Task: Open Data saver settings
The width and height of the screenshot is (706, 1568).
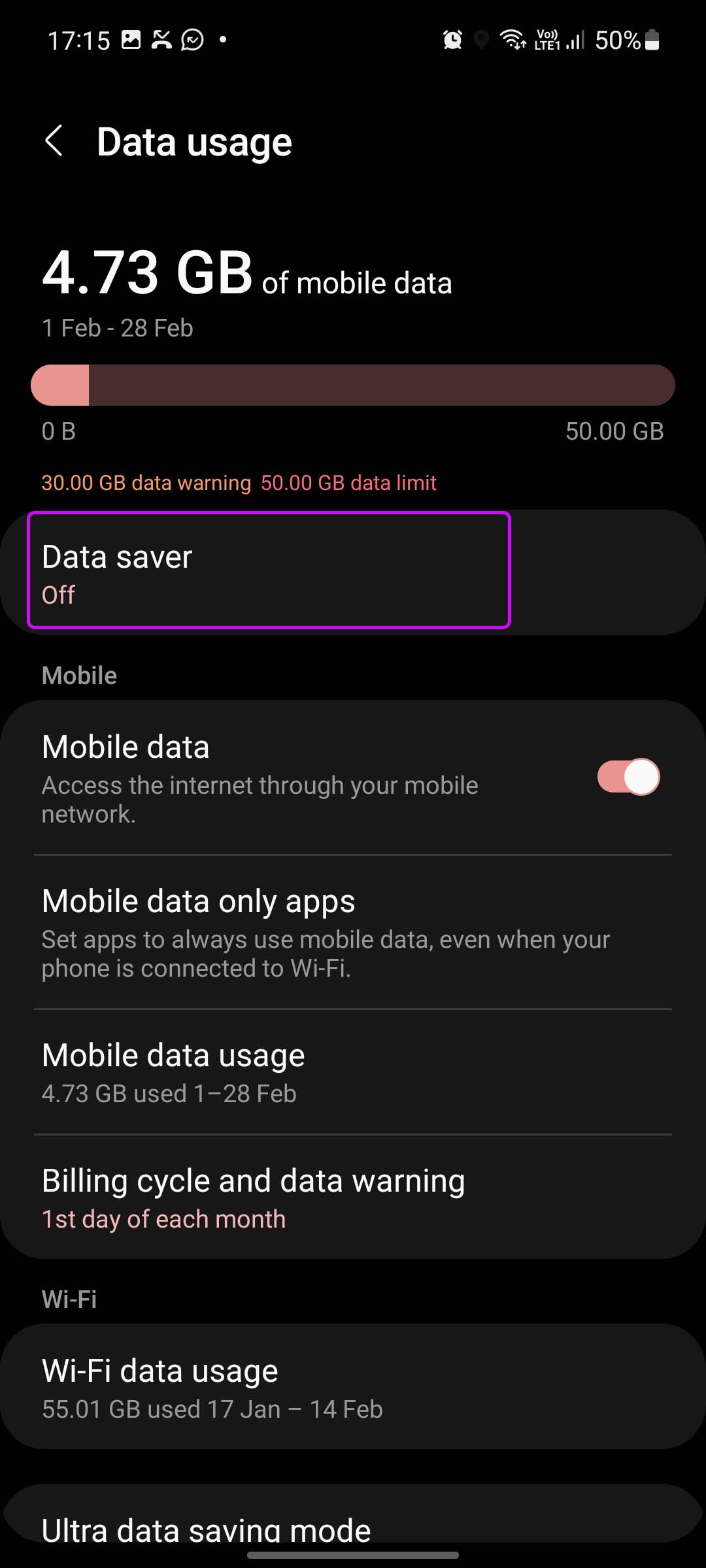Action: pos(353,572)
